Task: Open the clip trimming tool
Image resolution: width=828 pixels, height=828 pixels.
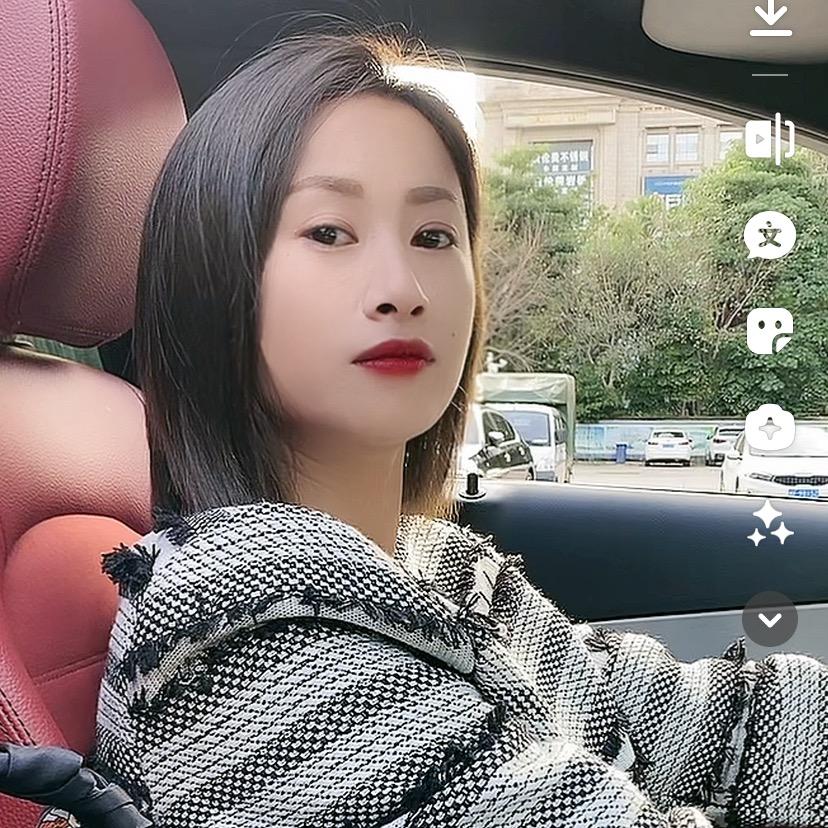Action: coord(770,139)
